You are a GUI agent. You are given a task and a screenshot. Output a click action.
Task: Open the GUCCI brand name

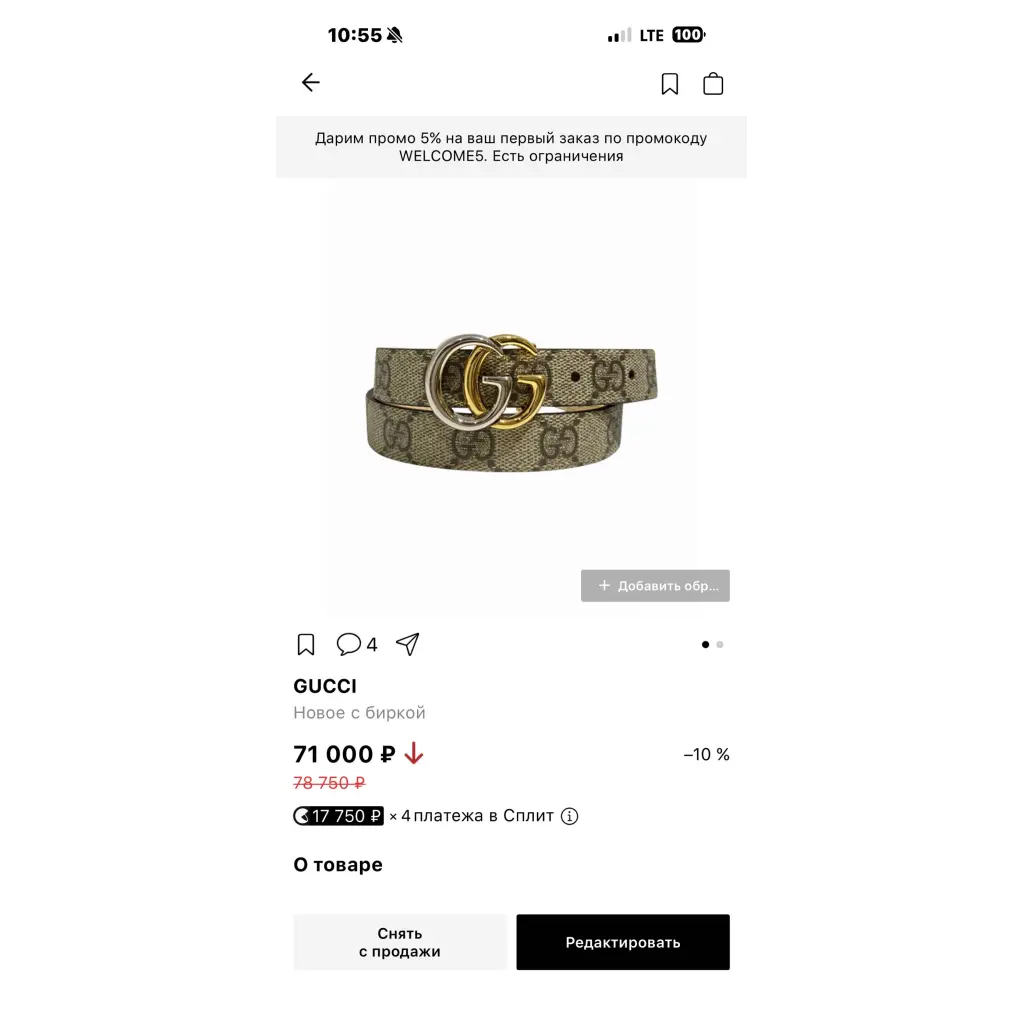click(325, 686)
